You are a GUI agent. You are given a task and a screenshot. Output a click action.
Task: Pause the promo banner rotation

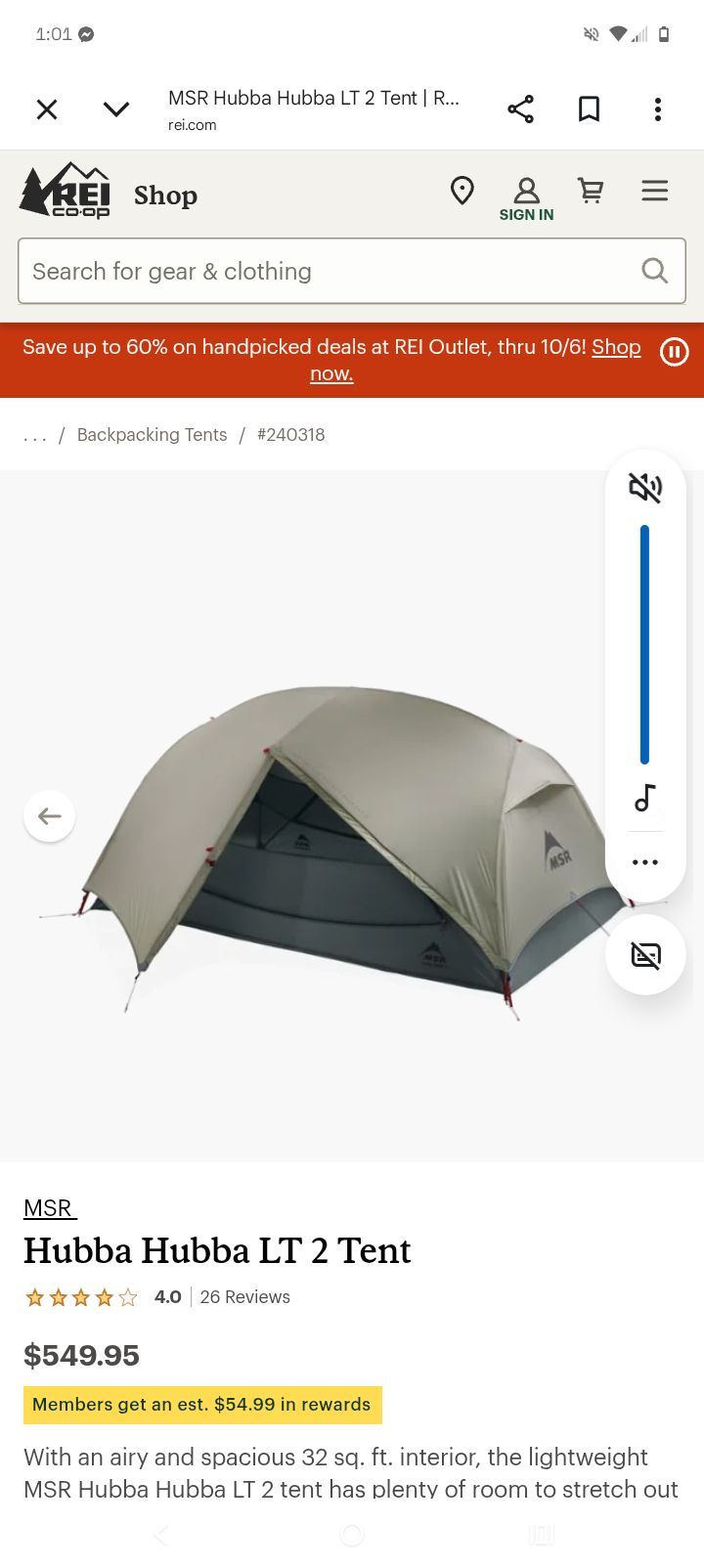tap(675, 352)
